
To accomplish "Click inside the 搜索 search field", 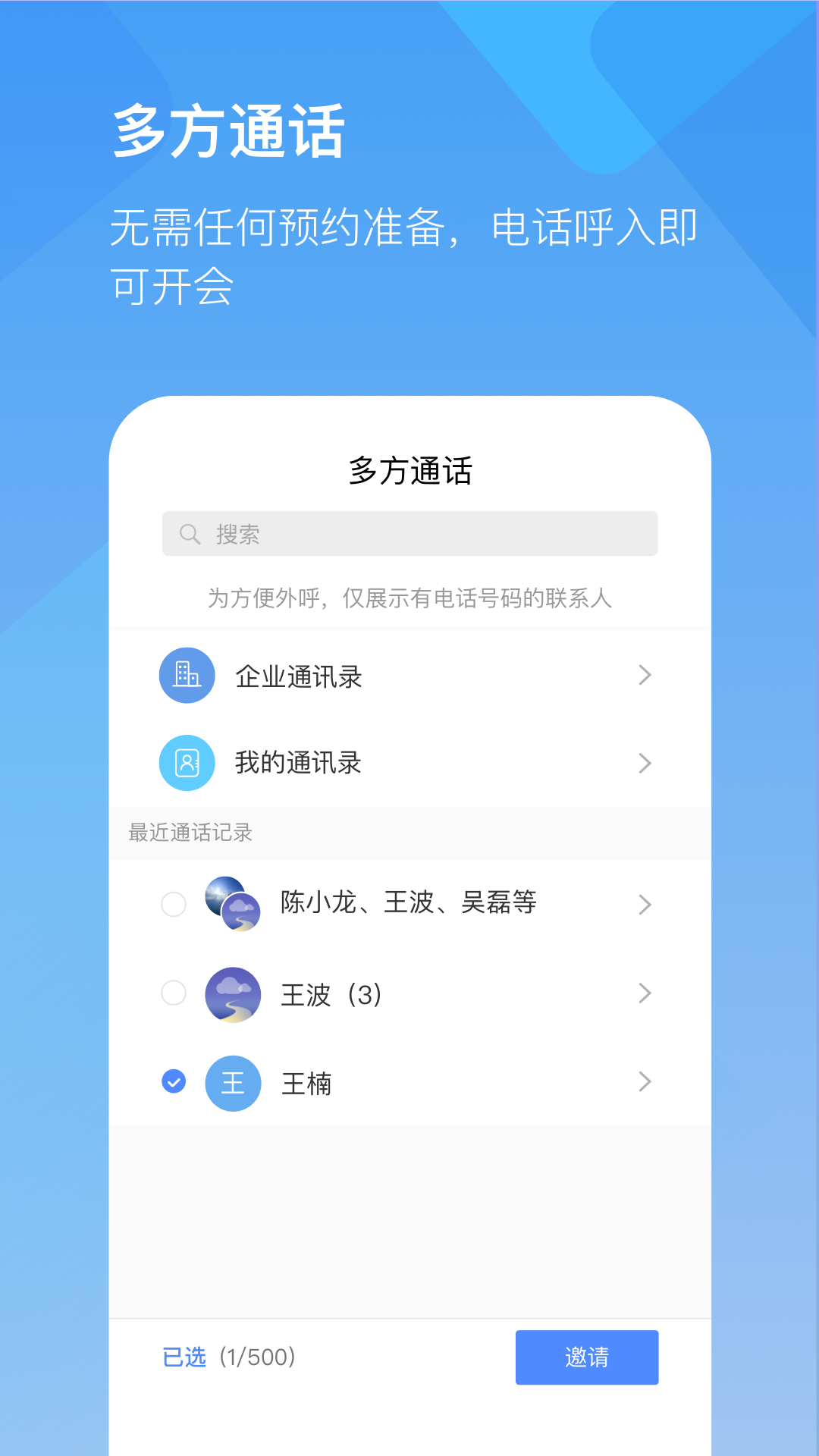I will click(x=409, y=533).
